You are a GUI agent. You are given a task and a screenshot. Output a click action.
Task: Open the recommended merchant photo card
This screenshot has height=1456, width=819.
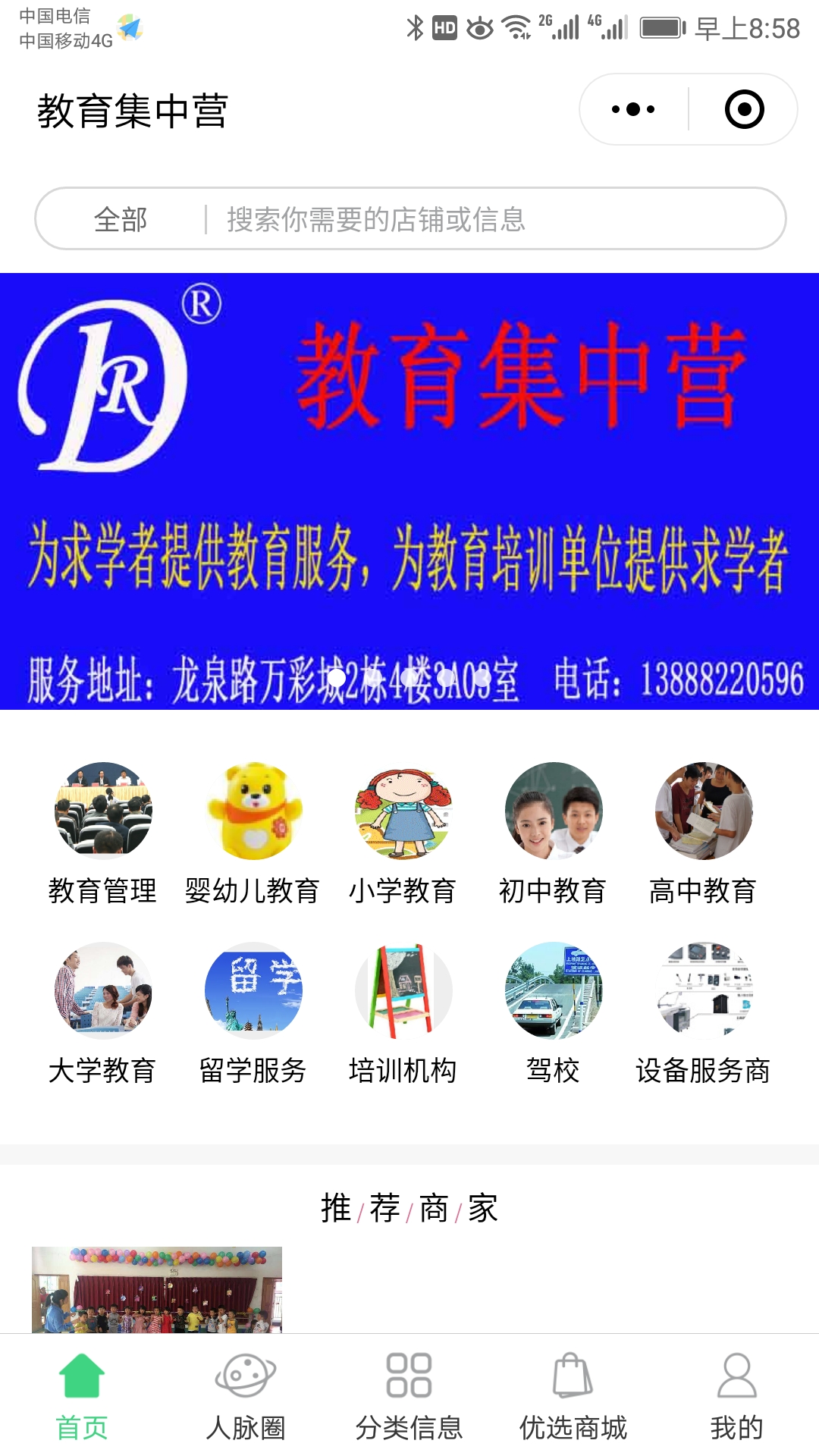coord(157,1289)
